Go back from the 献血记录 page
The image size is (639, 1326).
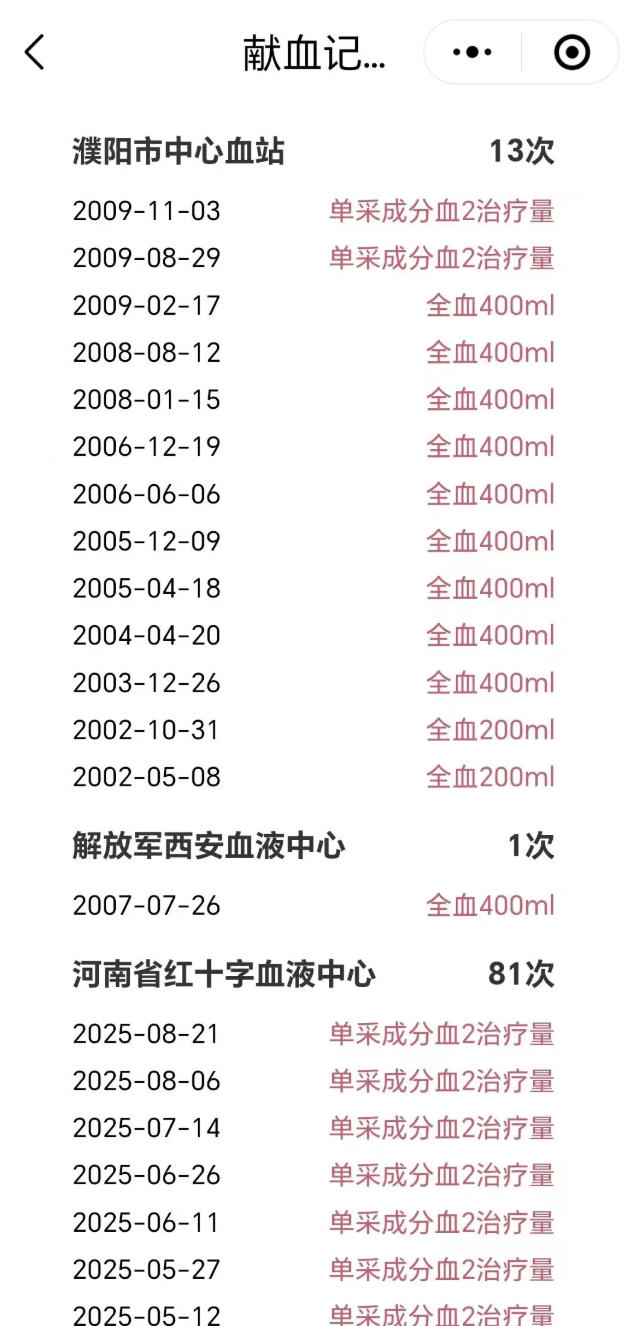(35, 52)
